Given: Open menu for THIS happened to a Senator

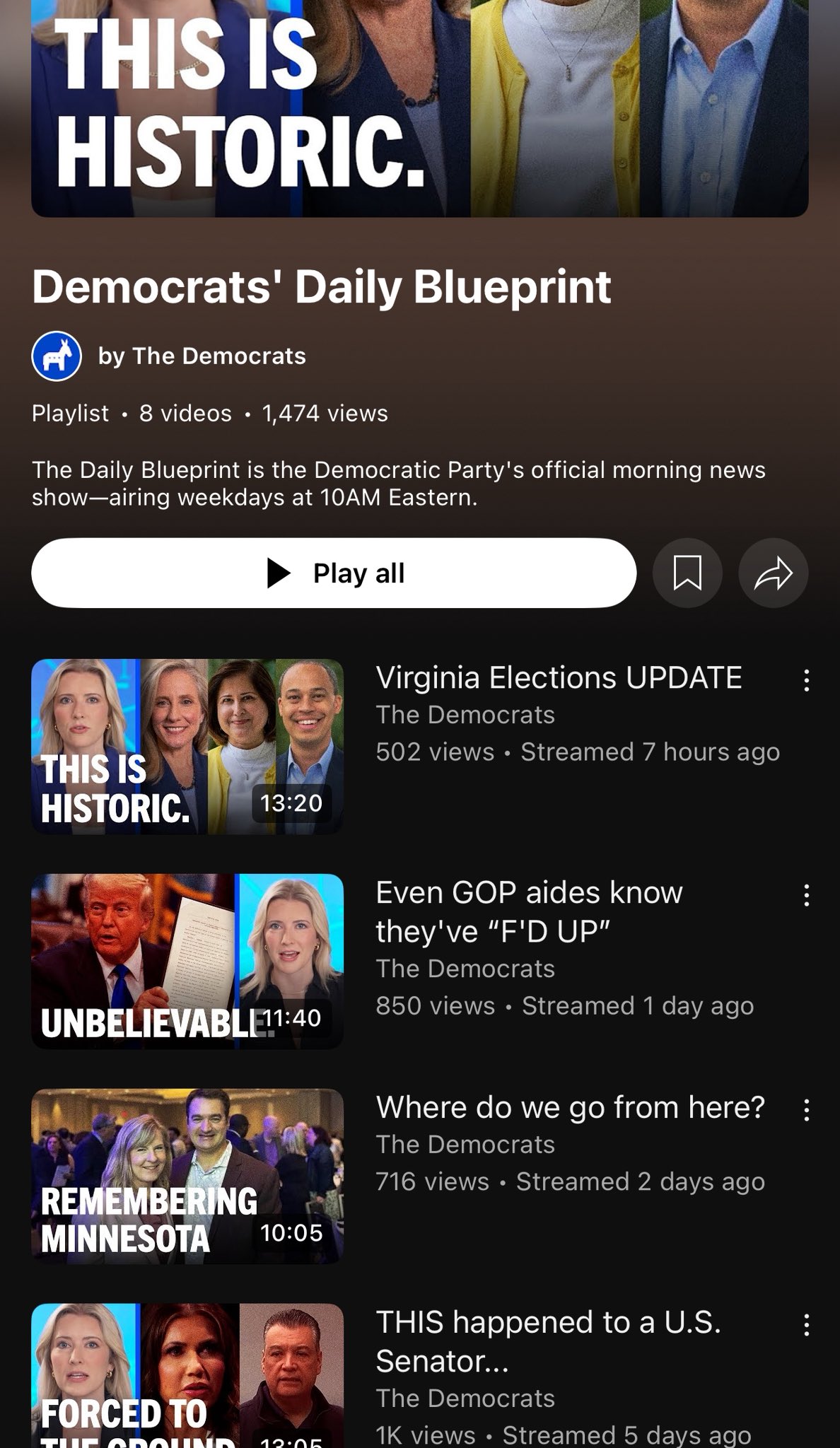Looking at the screenshot, I should point(806,1325).
